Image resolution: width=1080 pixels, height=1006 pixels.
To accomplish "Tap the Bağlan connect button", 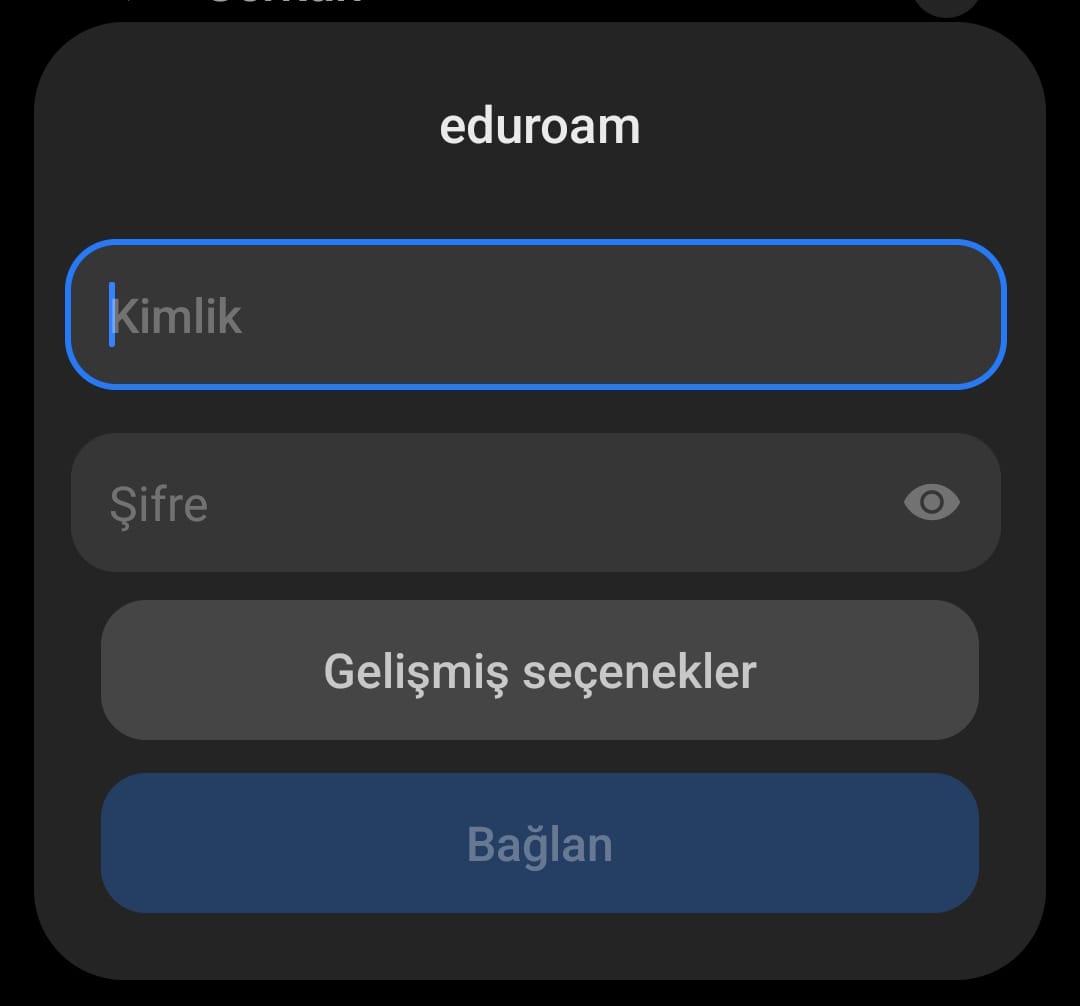I will click(540, 843).
